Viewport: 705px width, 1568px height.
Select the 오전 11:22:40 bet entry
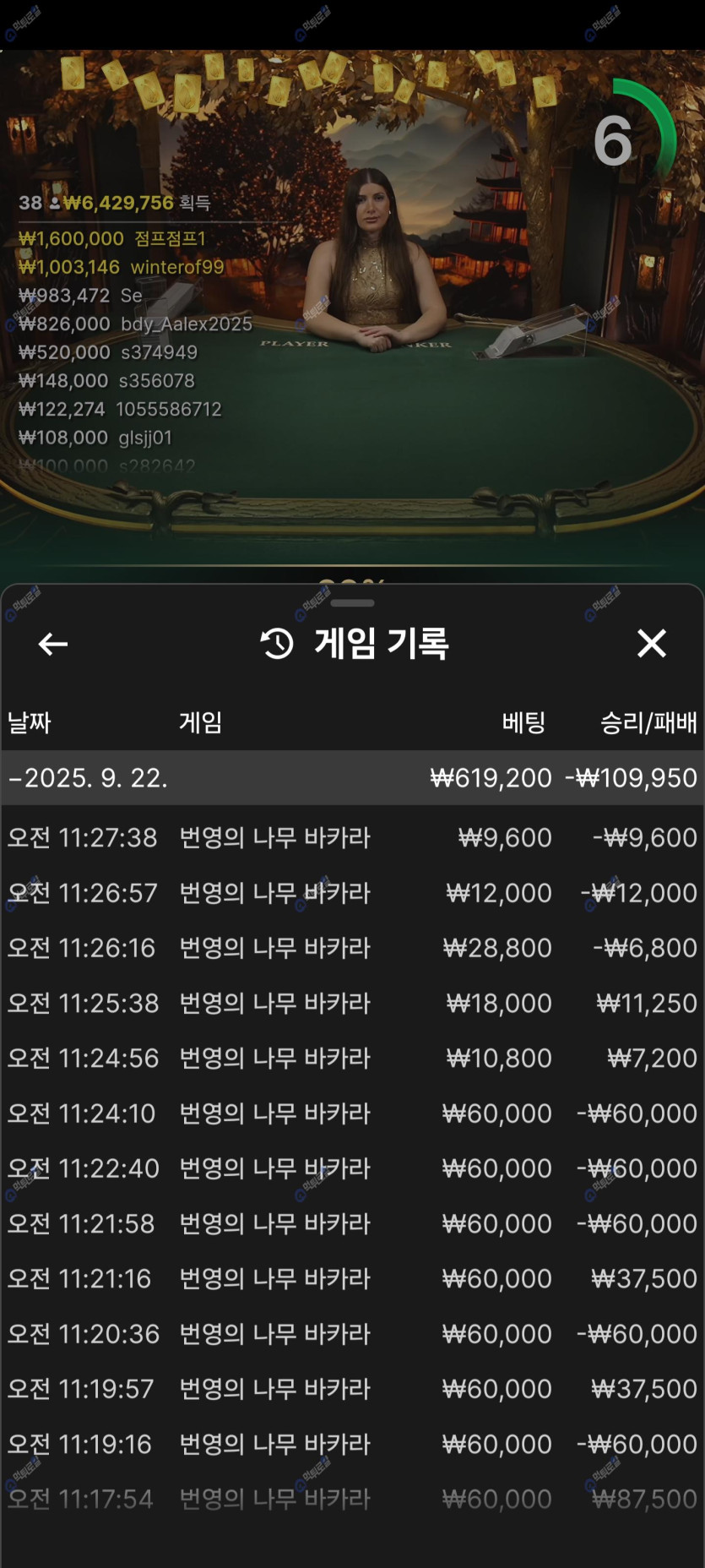352,1168
